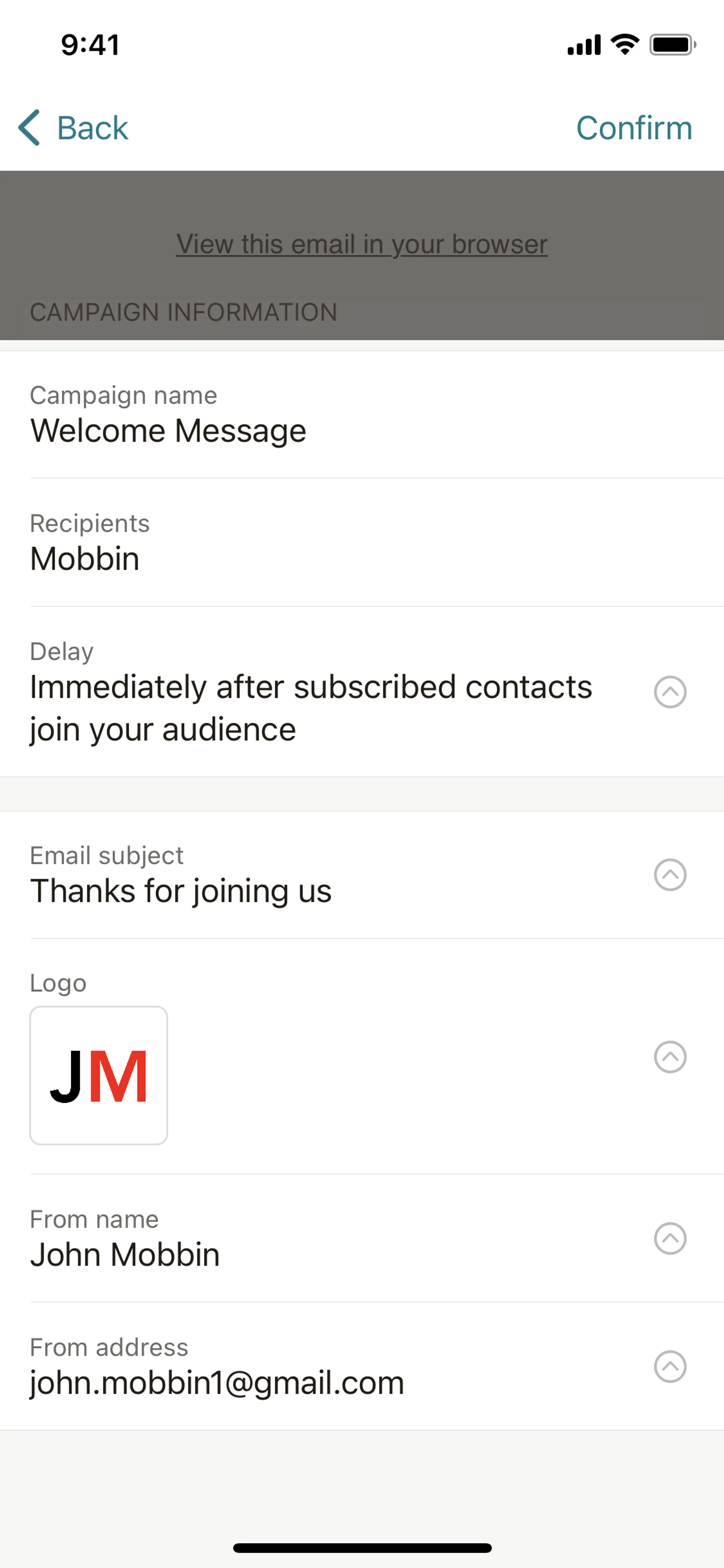Edit the From name John Mobbin
The image size is (724, 1568).
pyautogui.click(x=670, y=1239)
